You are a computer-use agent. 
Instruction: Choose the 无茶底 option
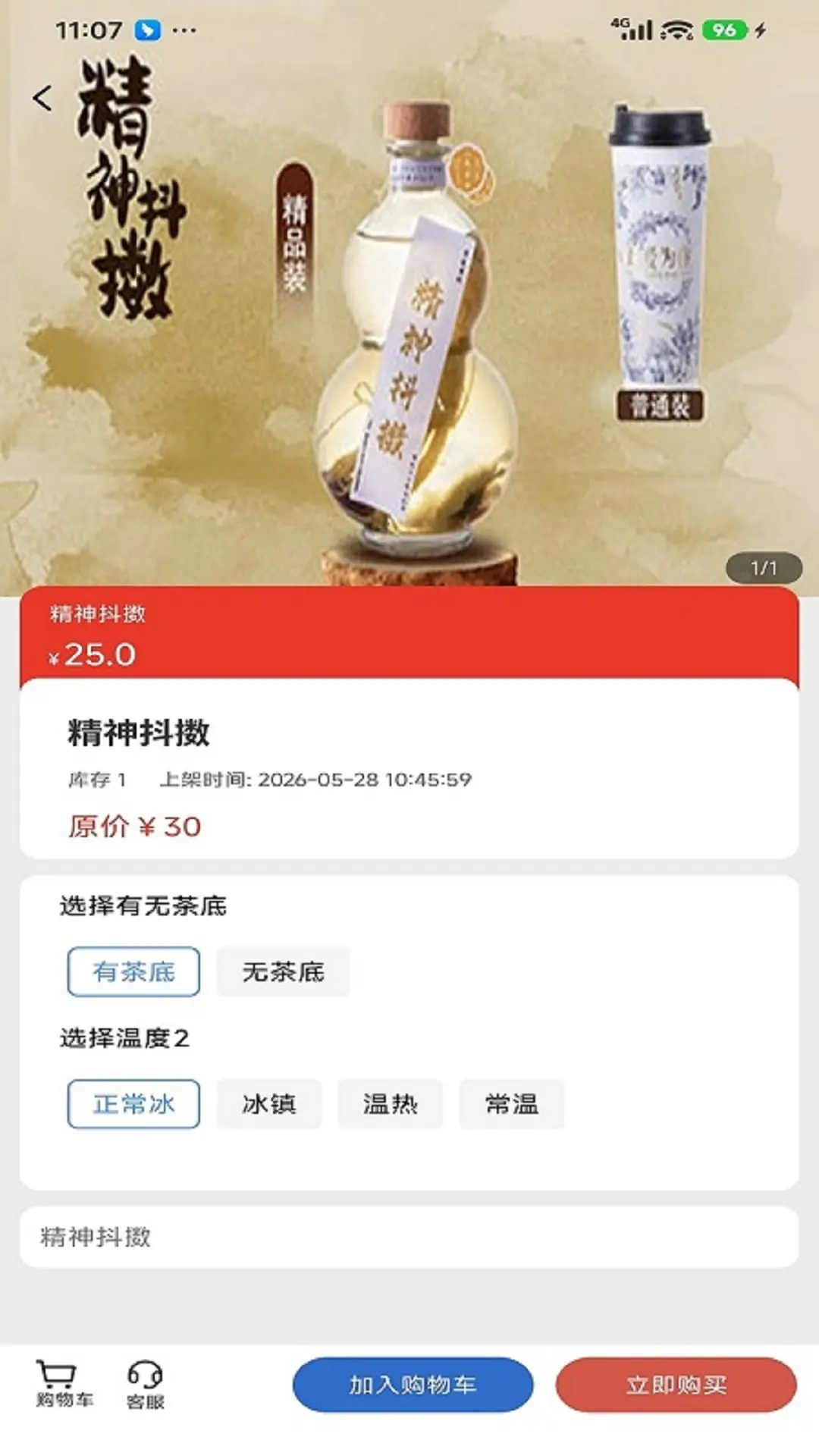[x=283, y=971]
